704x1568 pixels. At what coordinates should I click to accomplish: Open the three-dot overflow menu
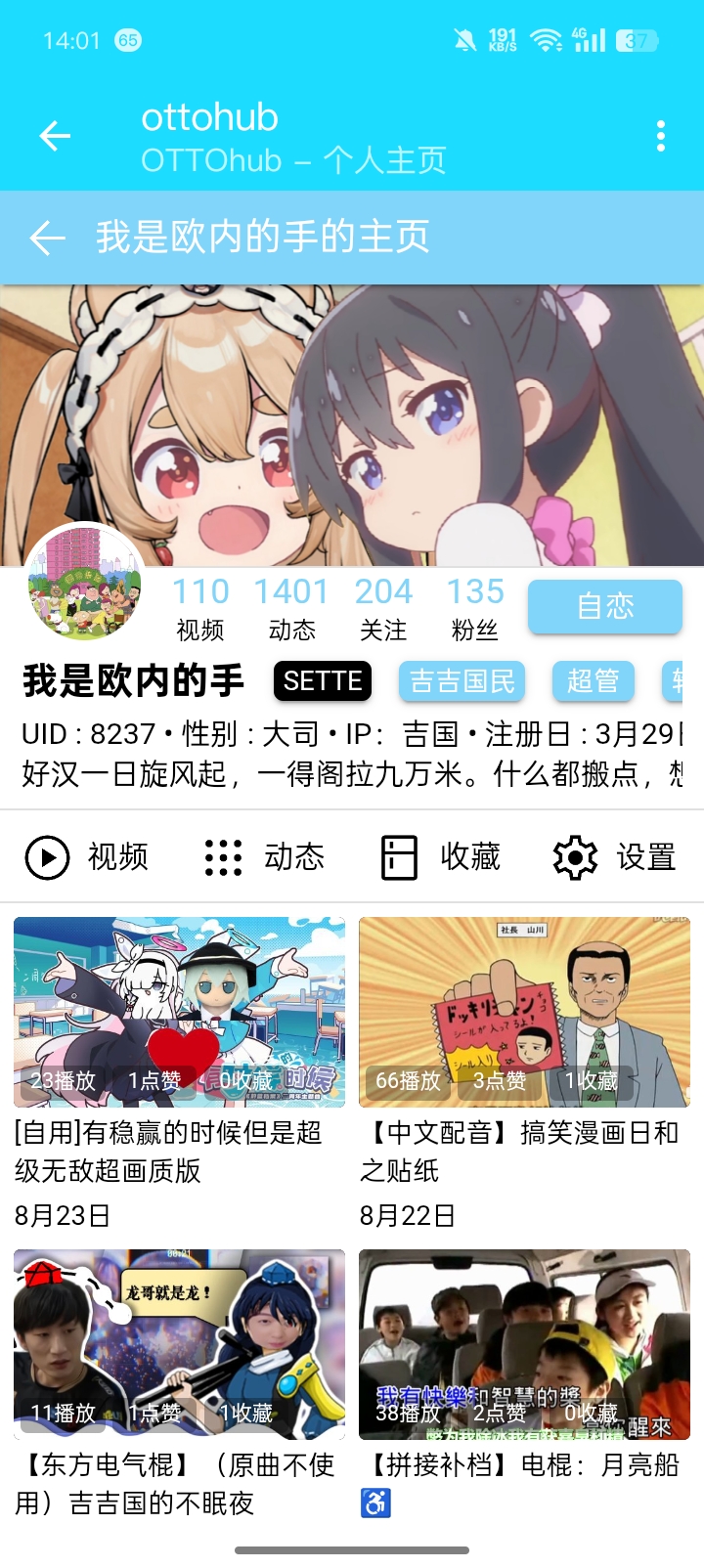click(661, 136)
